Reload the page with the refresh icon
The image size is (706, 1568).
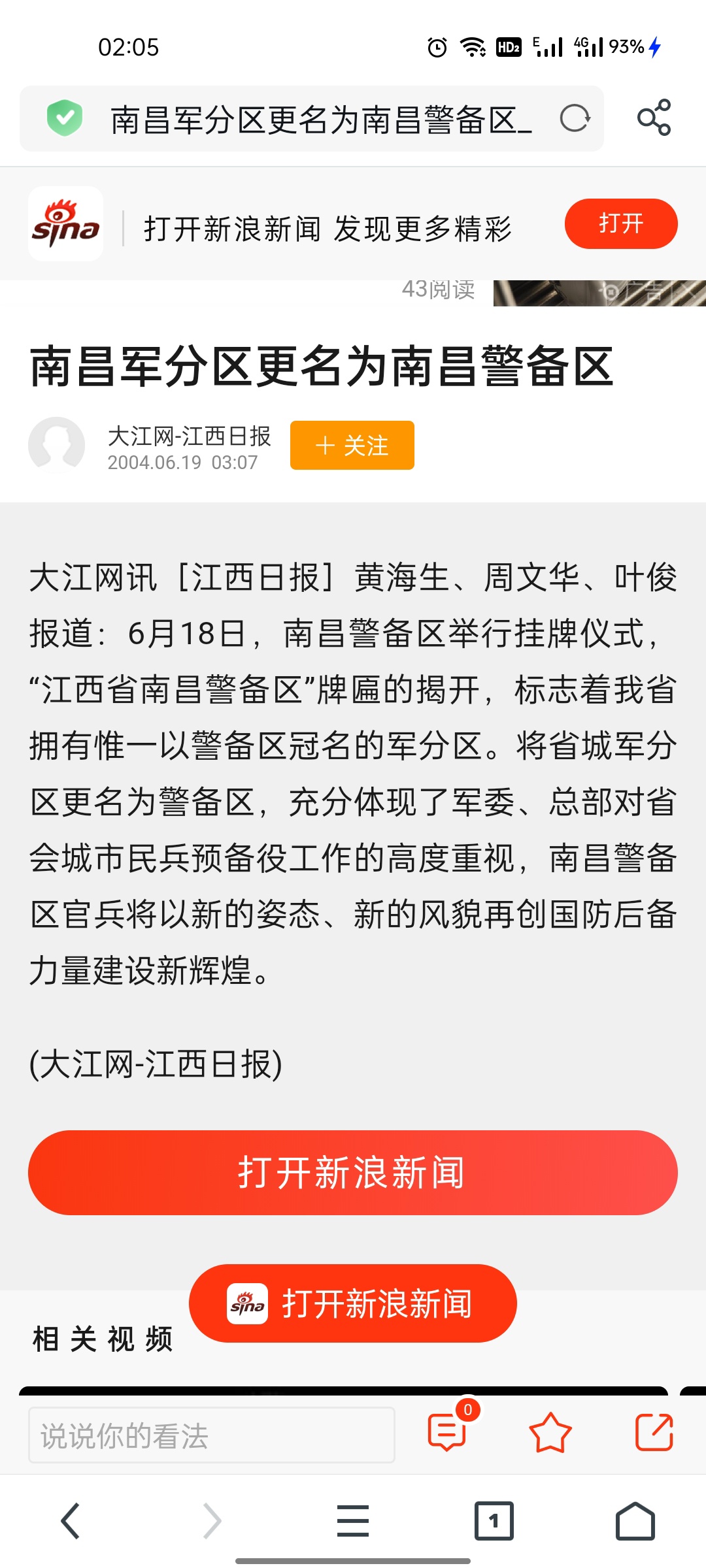[575, 119]
